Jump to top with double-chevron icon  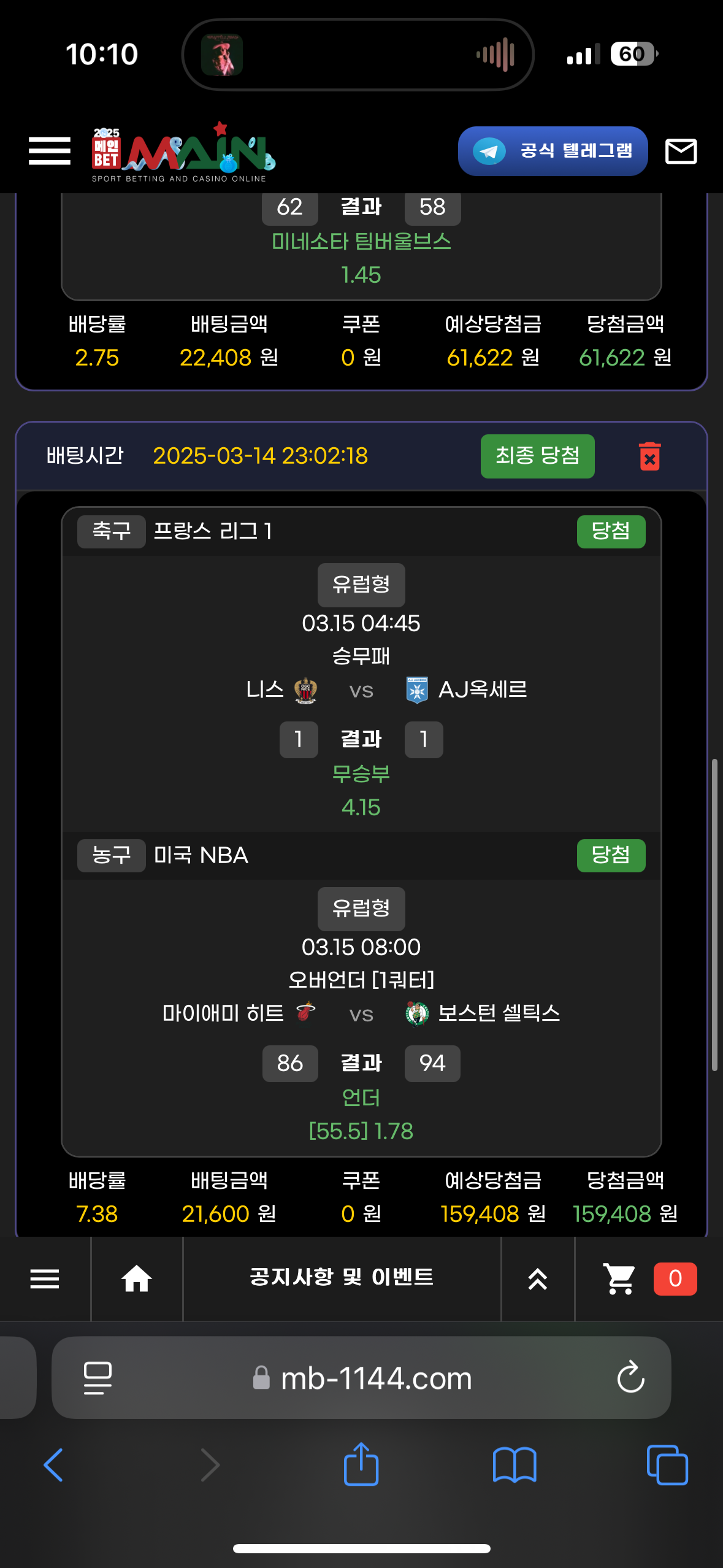coord(537,1279)
